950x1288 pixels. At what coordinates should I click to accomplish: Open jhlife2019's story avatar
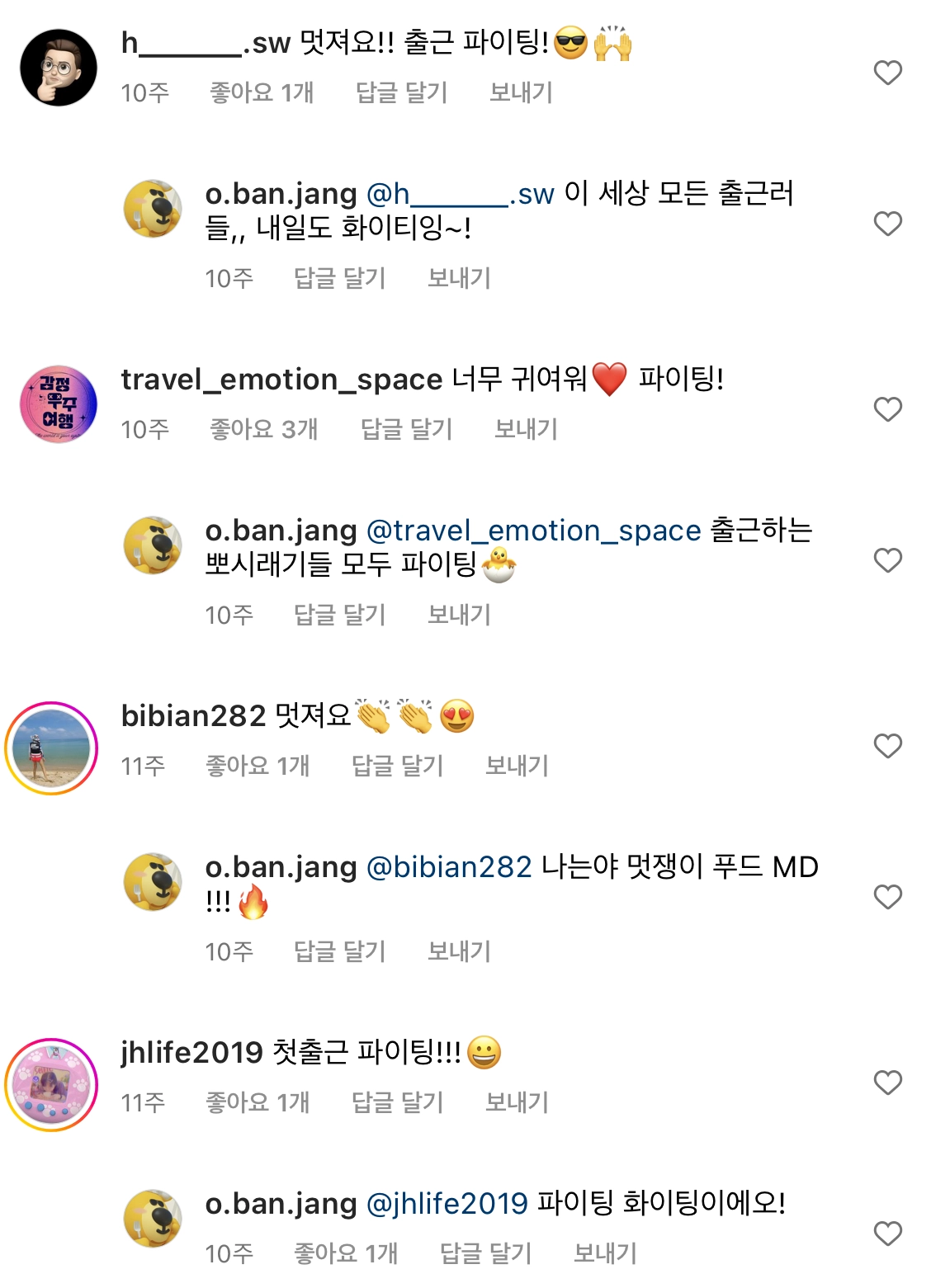point(51,1084)
